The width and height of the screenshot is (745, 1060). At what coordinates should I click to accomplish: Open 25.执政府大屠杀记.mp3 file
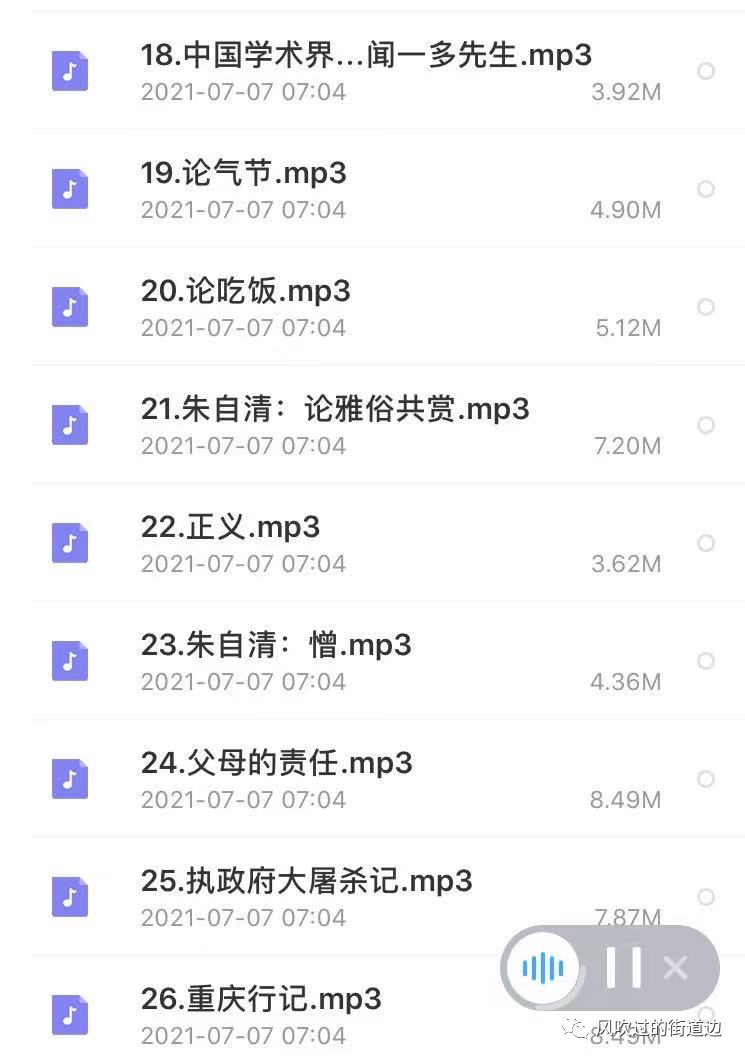(x=306, y=882)
